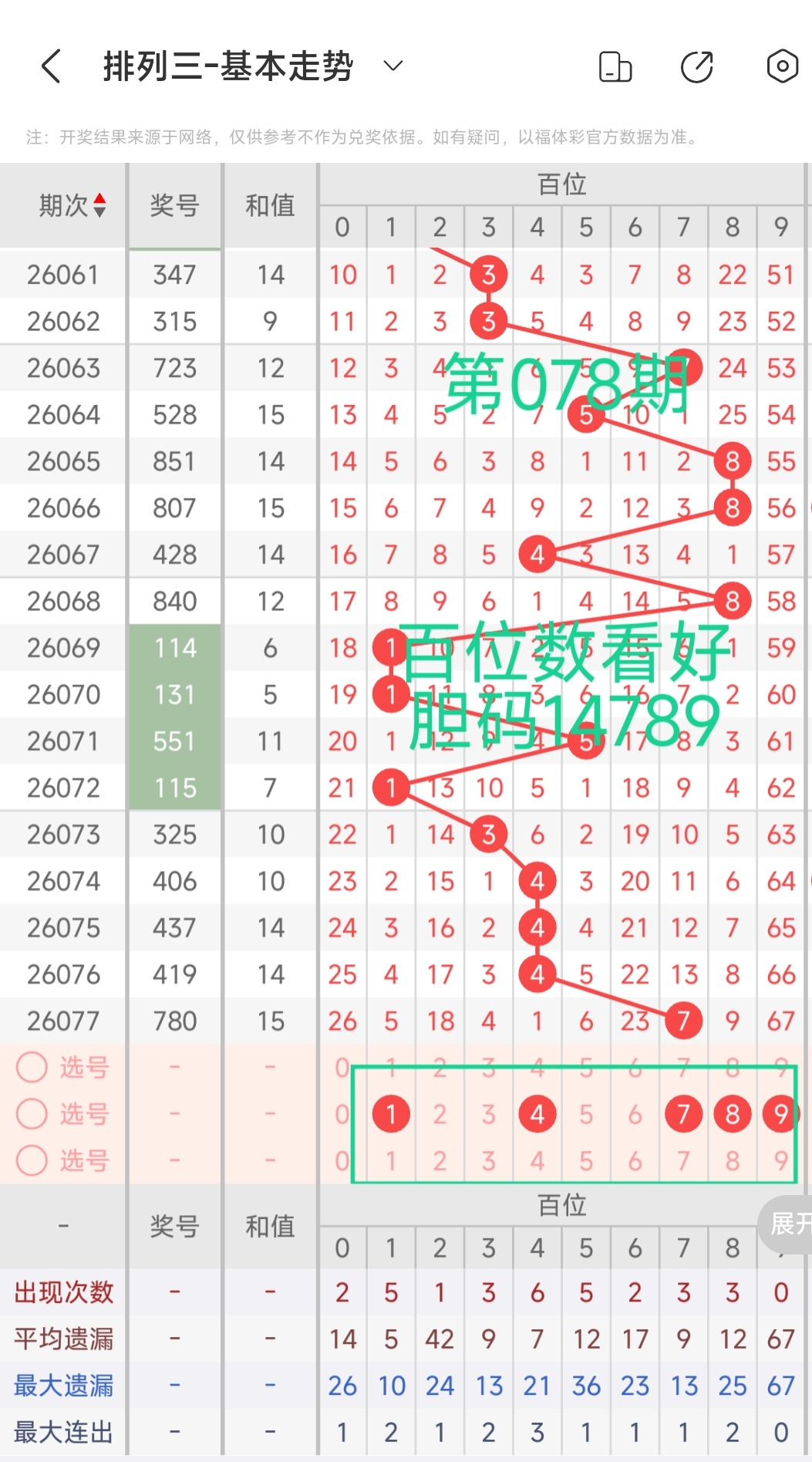Tap the back arrow to exit trend chart
This screenshot has height=1462, width=812.
[51, 66]
